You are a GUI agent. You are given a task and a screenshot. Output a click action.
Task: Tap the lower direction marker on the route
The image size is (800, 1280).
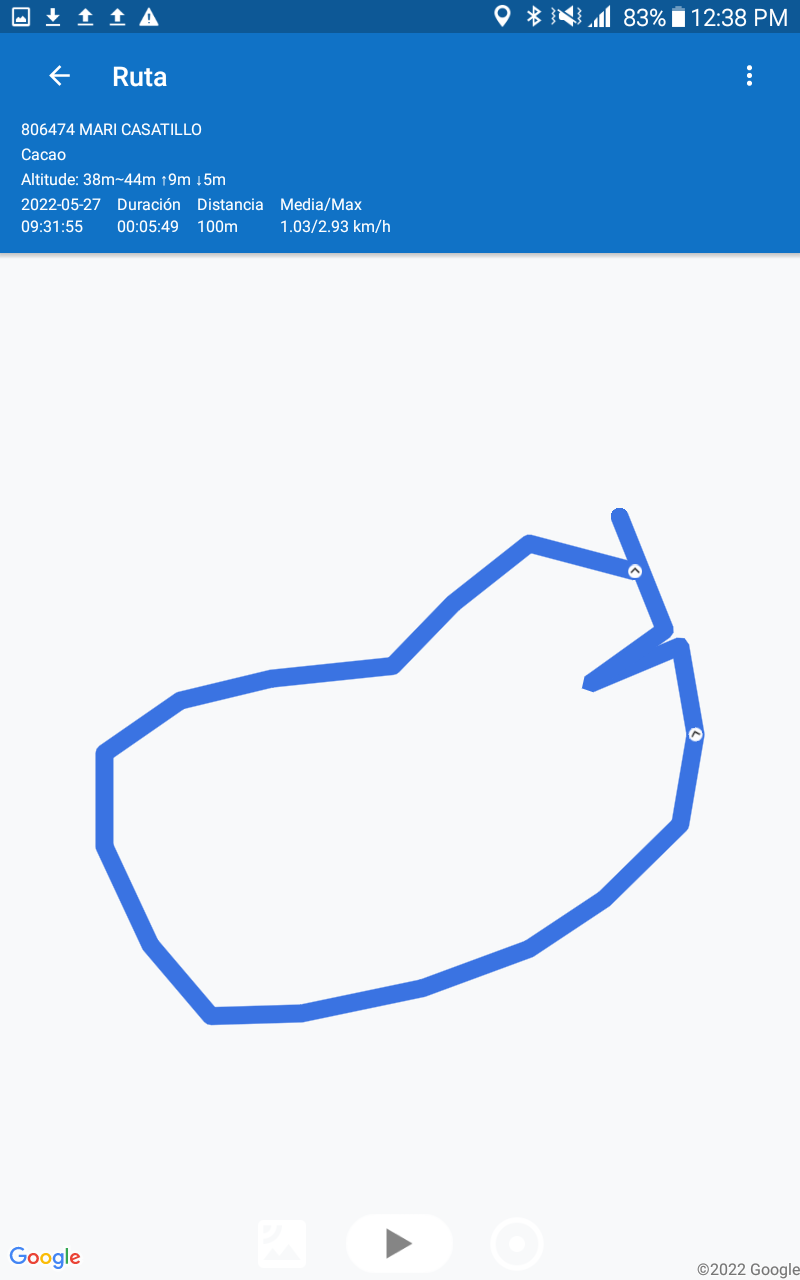click(696, 734)
